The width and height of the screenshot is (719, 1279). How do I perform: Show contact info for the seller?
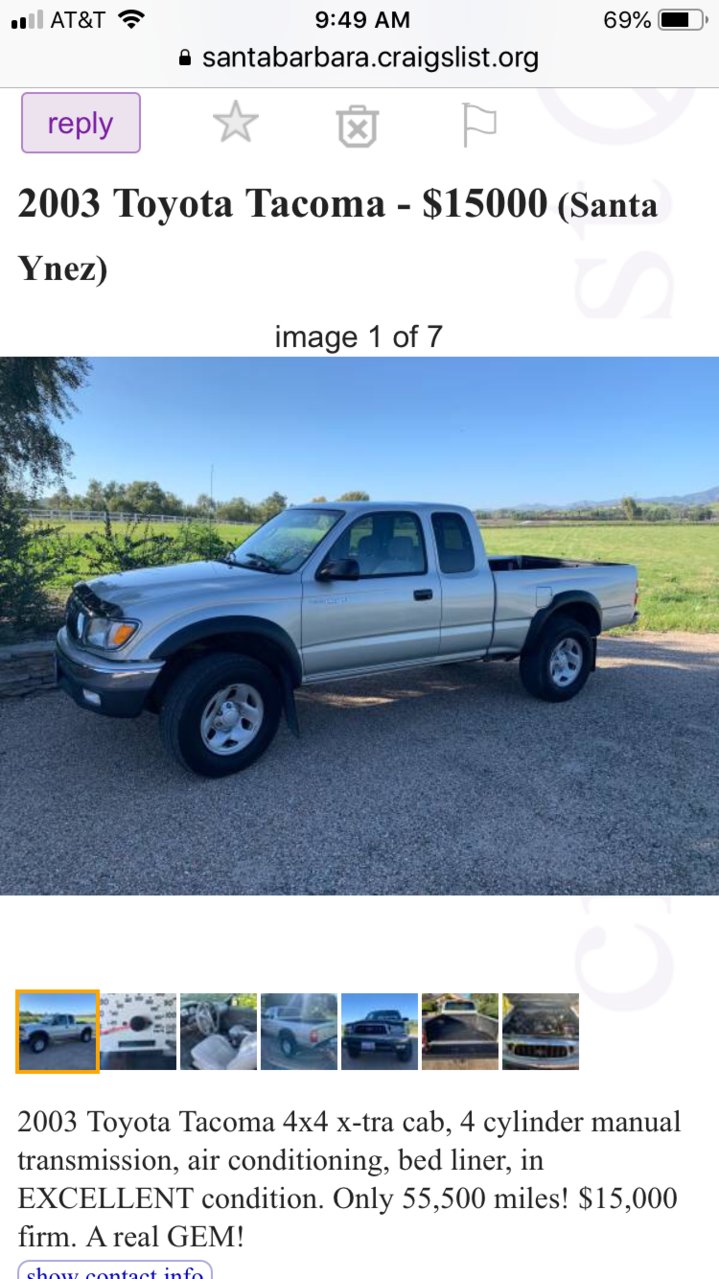(x=115, y=1270)
